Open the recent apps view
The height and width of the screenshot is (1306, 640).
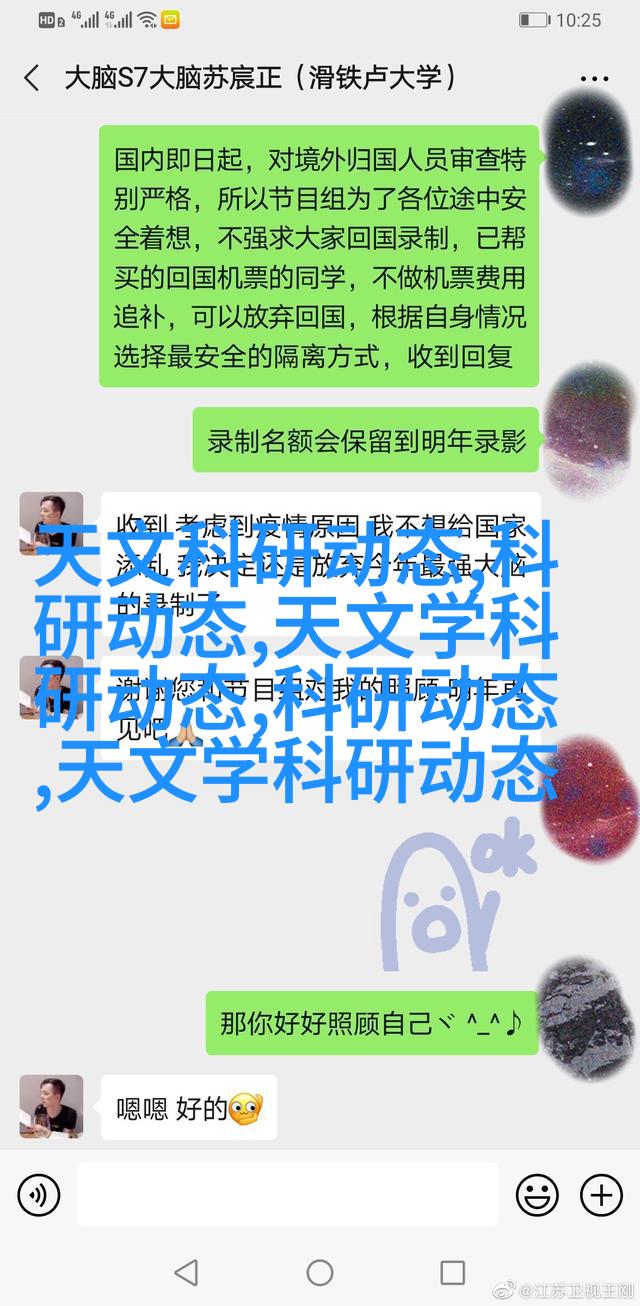453,1272
